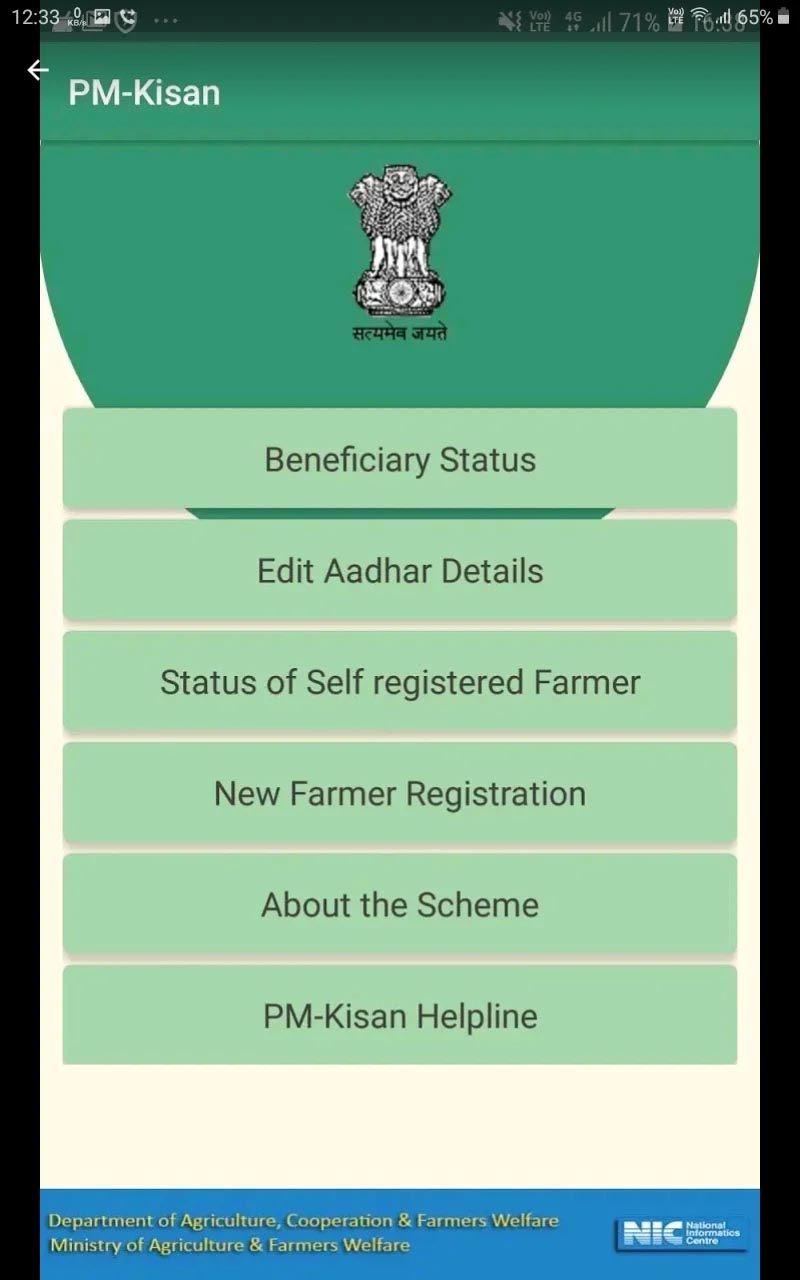Image resolution: width=800 pixels, height=1280 pixels.
Task: Select Edit Aadhar Details
Action: point(400,571)
